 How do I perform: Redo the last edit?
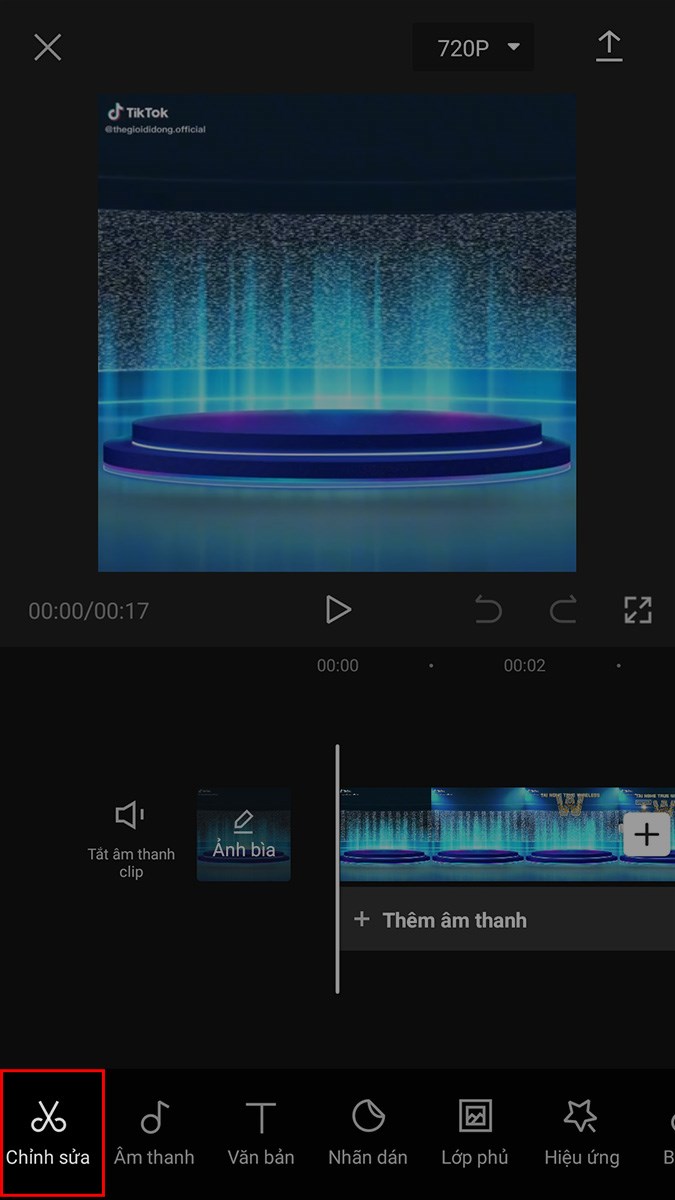(563, 609)
